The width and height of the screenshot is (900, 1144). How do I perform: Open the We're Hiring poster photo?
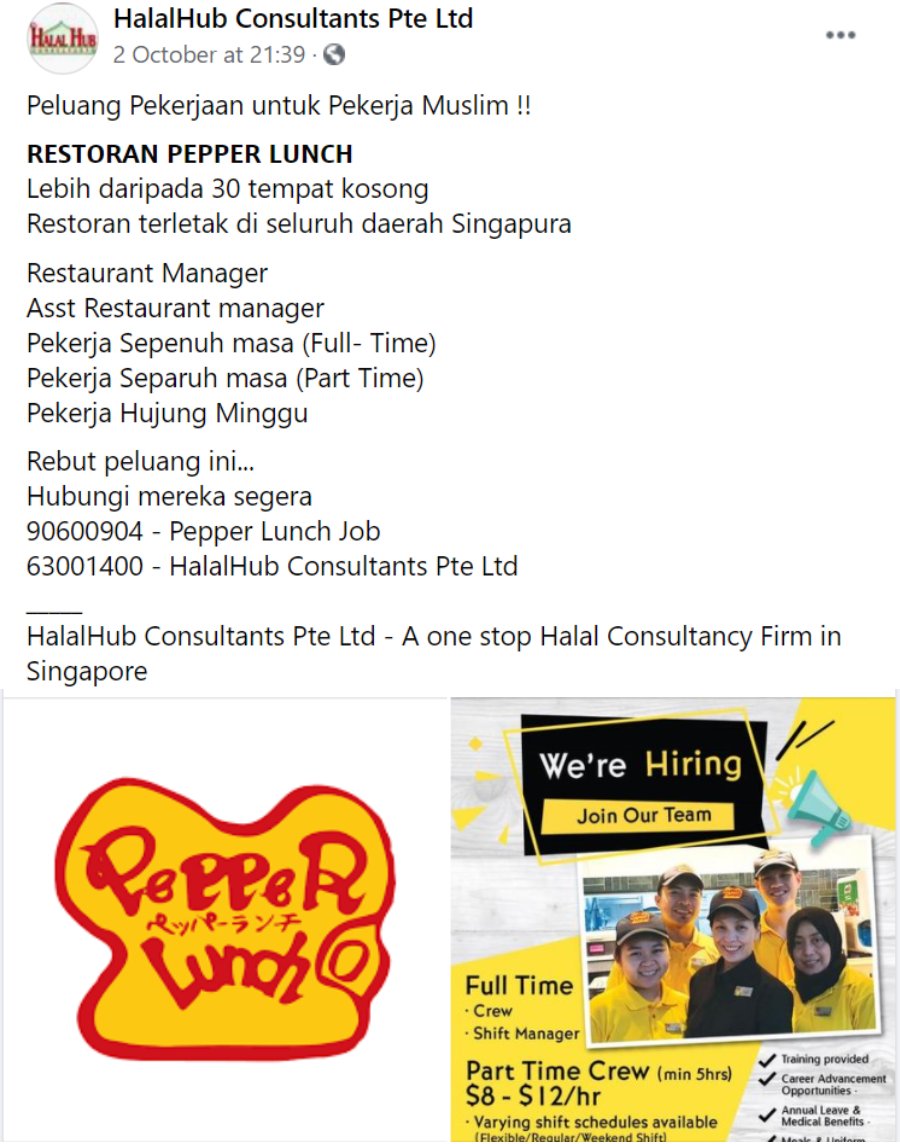673,918
